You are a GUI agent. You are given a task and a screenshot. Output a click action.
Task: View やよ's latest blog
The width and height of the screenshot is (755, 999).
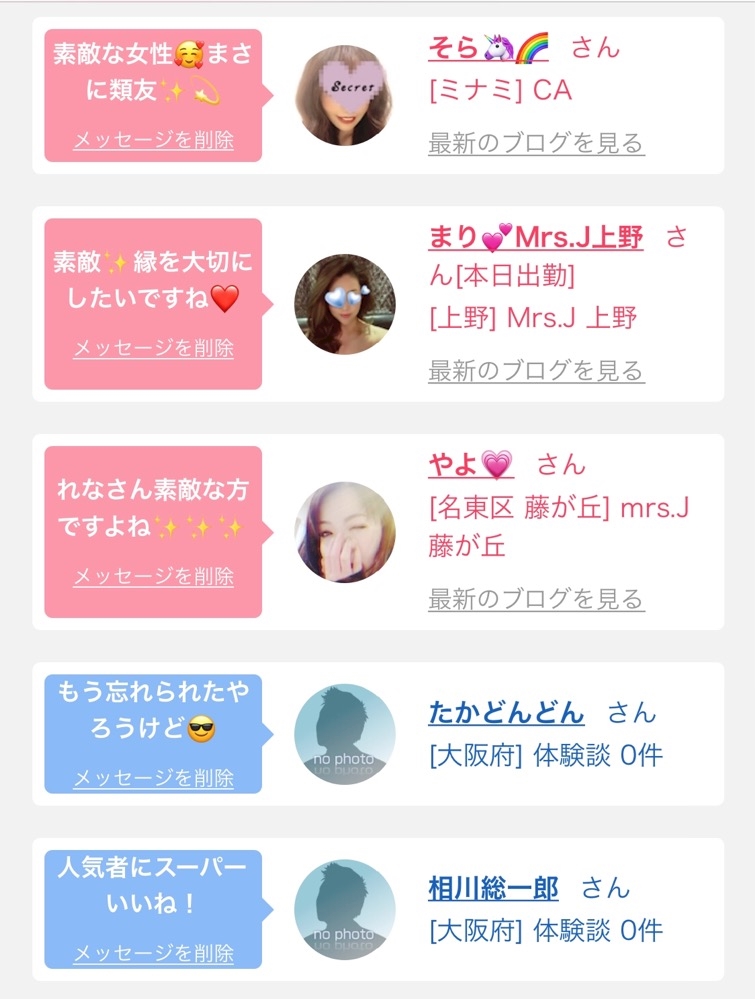536,600
